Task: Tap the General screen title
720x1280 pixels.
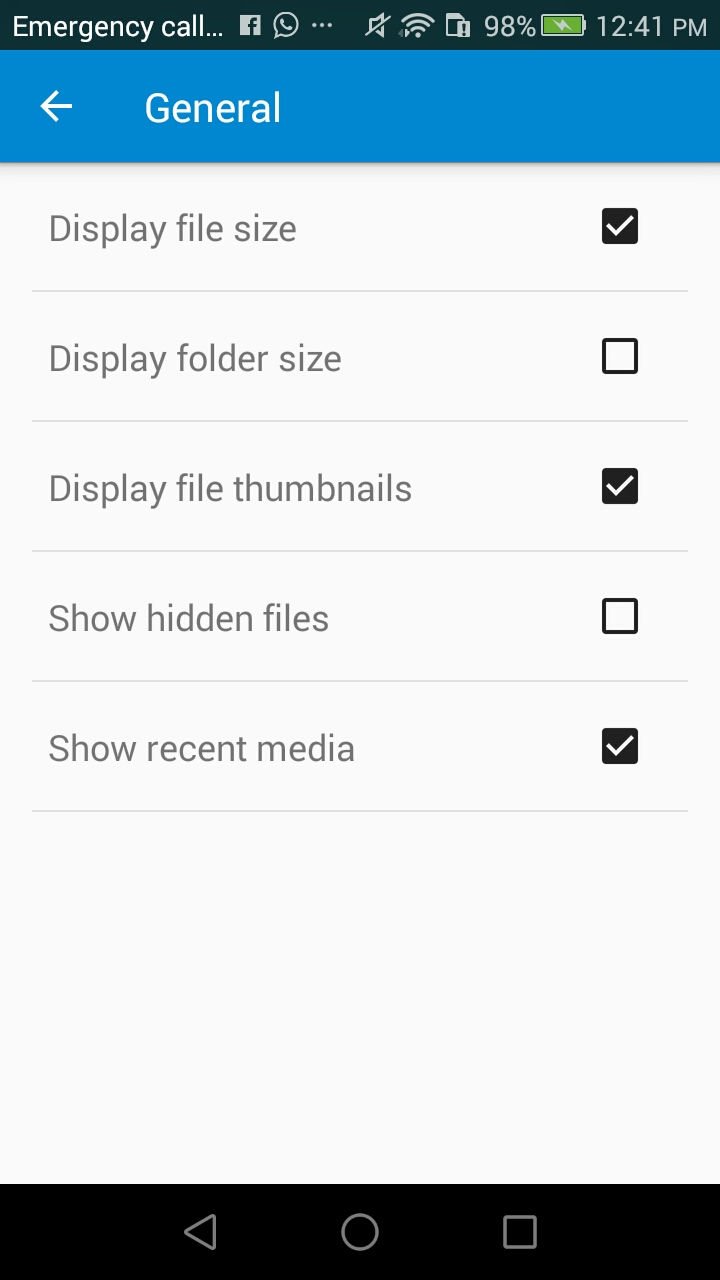Action: (x=212, y=106)
